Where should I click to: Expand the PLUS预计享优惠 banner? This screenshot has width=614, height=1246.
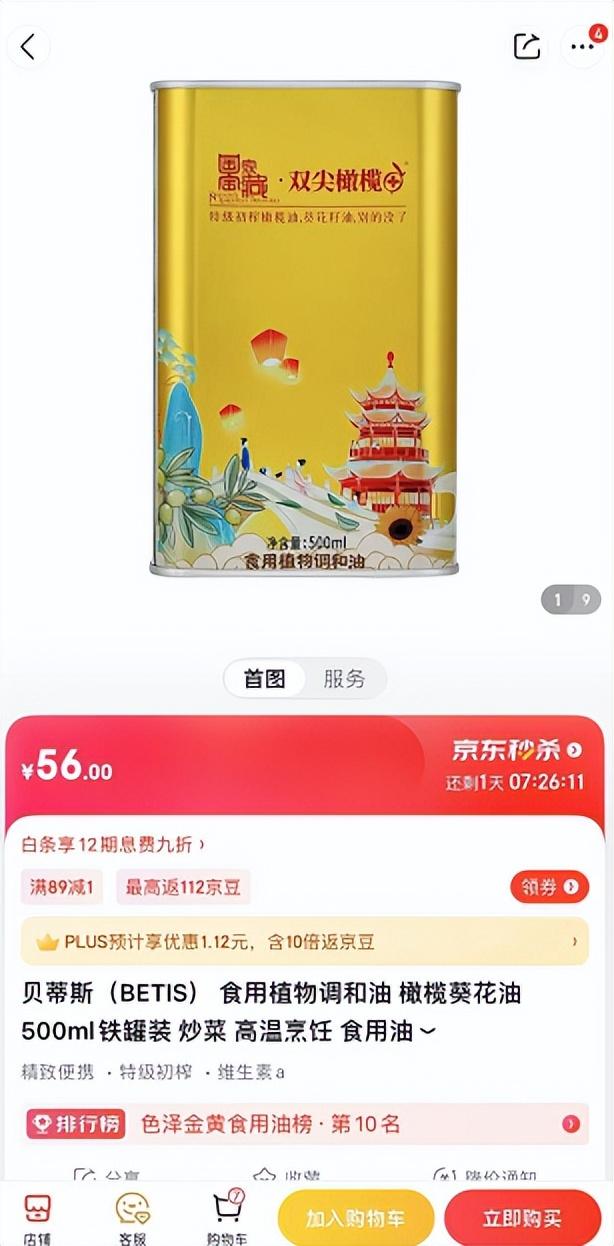(305, 941)
